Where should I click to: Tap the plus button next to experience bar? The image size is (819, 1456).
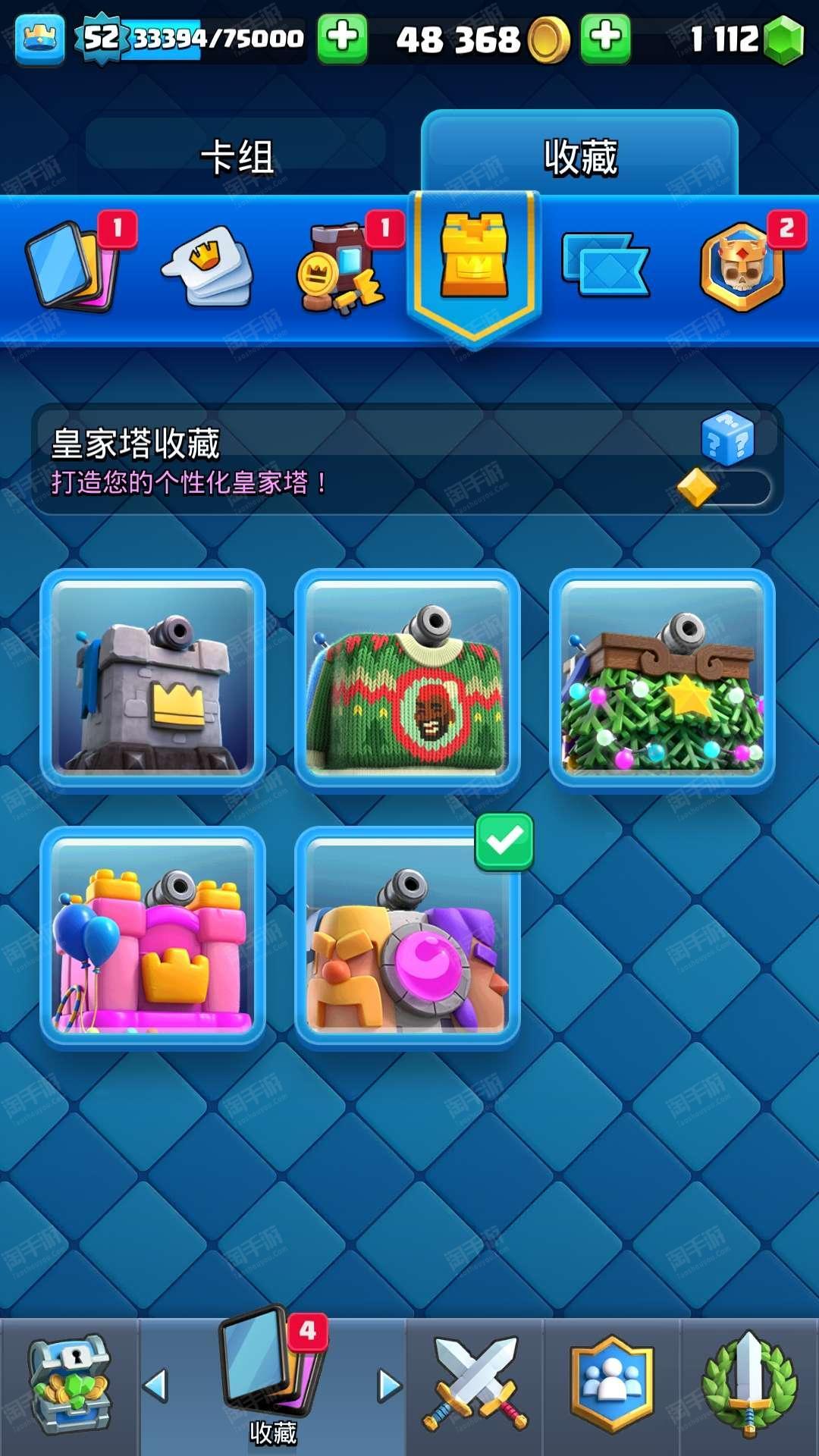tap(343, 38)
